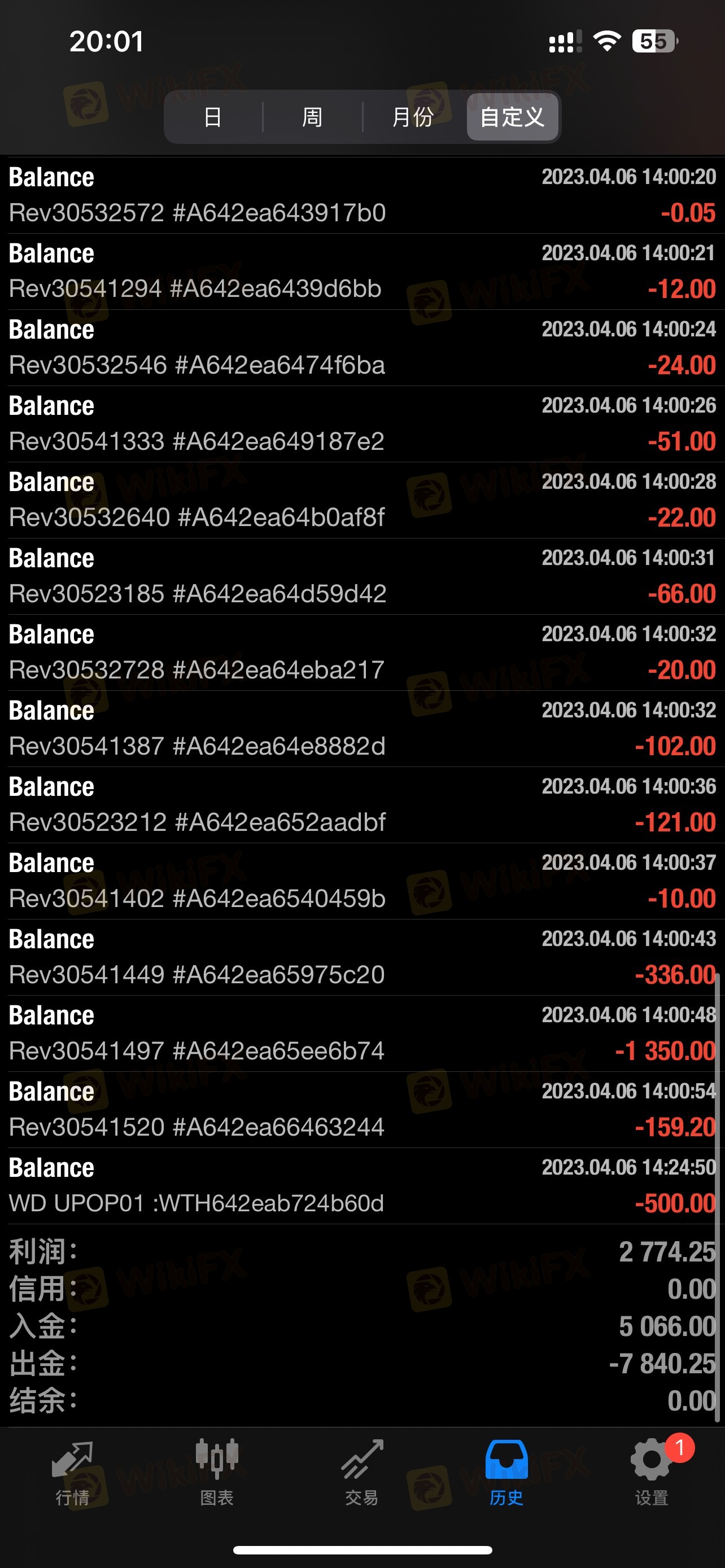Open the 行情 quotes tab
725x1568 pixels.
72,1471
